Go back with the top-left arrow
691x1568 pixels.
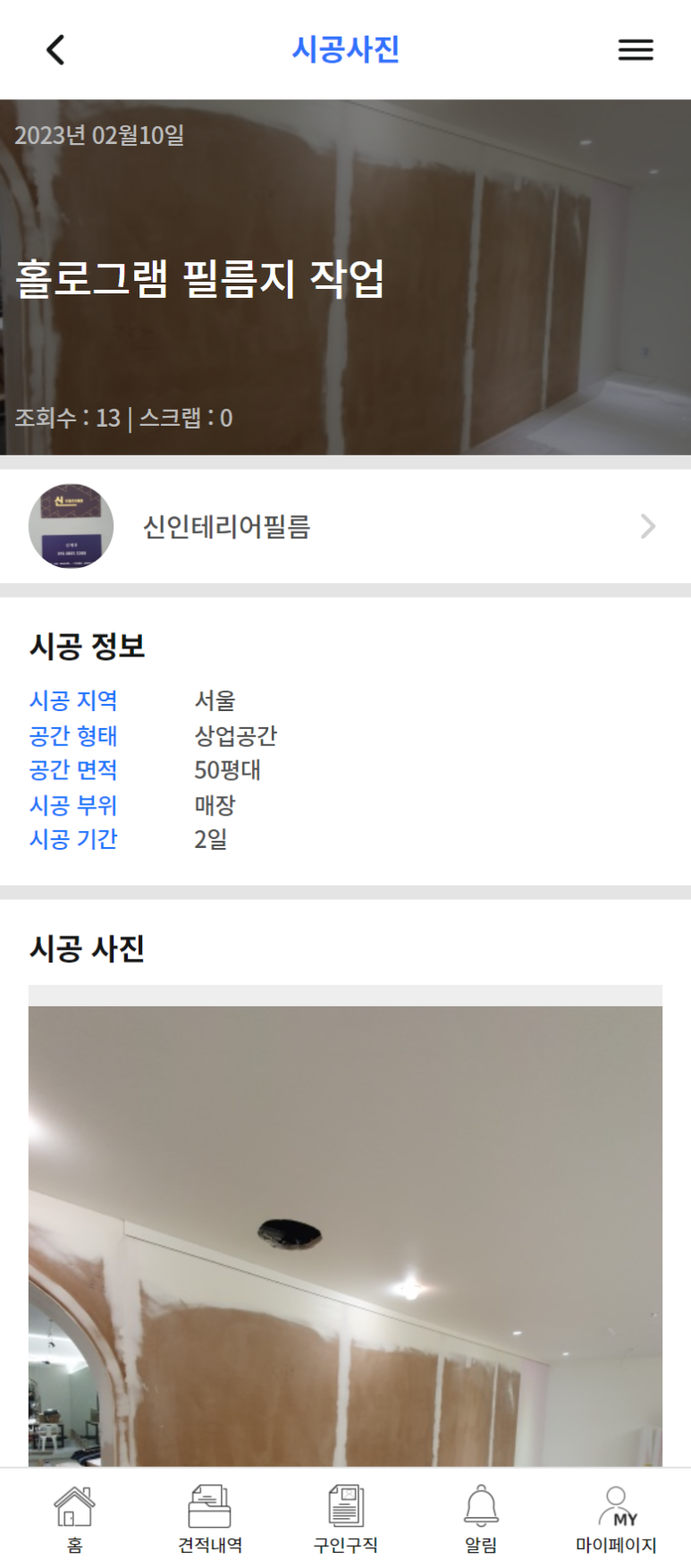pos(55,50)
